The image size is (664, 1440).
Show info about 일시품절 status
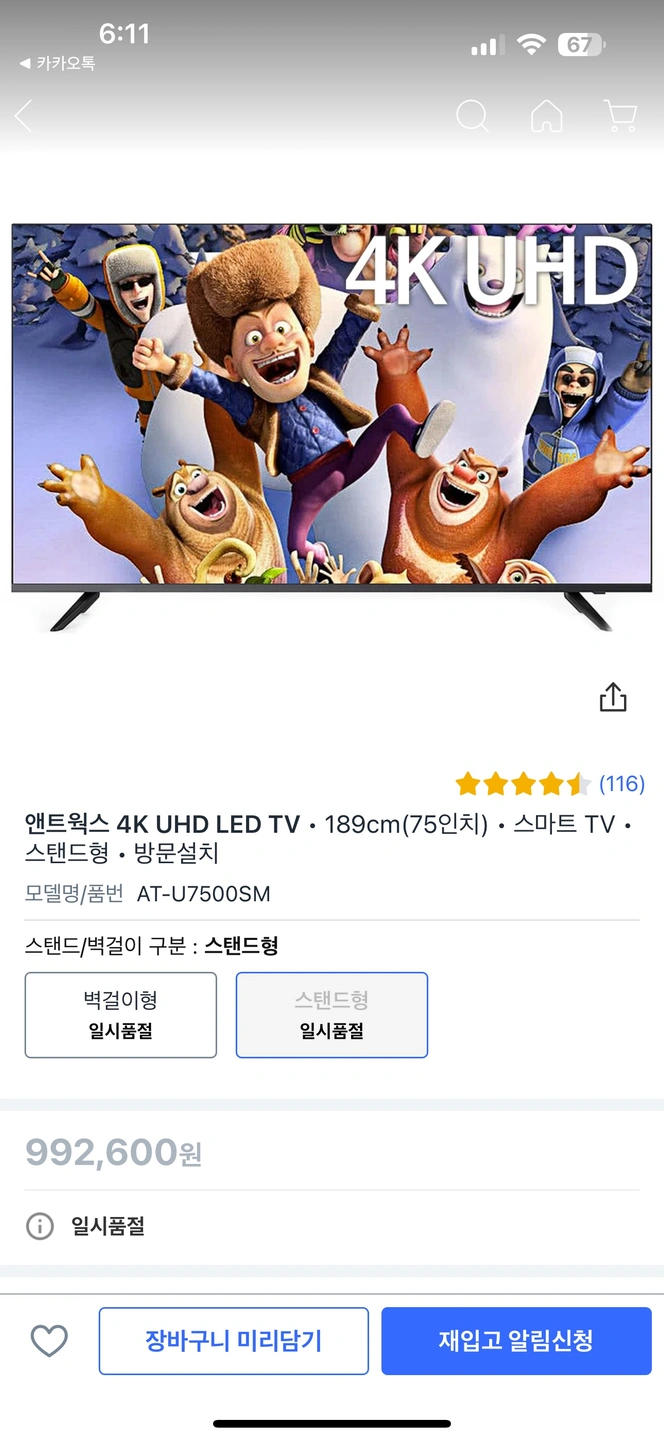[x=40, y=1226]
